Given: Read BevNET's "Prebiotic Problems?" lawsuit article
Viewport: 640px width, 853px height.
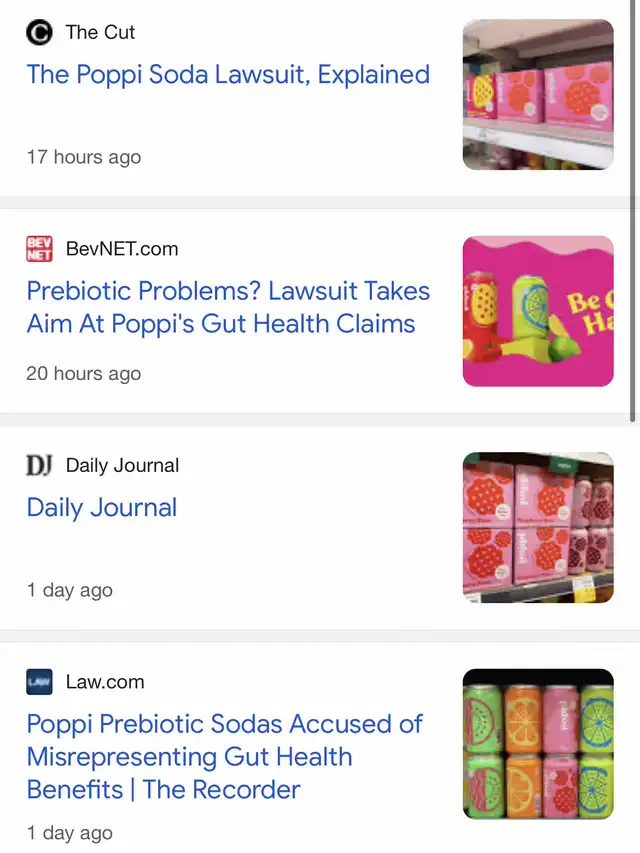Looking at the screenshot, I should [x=228, y=308].
